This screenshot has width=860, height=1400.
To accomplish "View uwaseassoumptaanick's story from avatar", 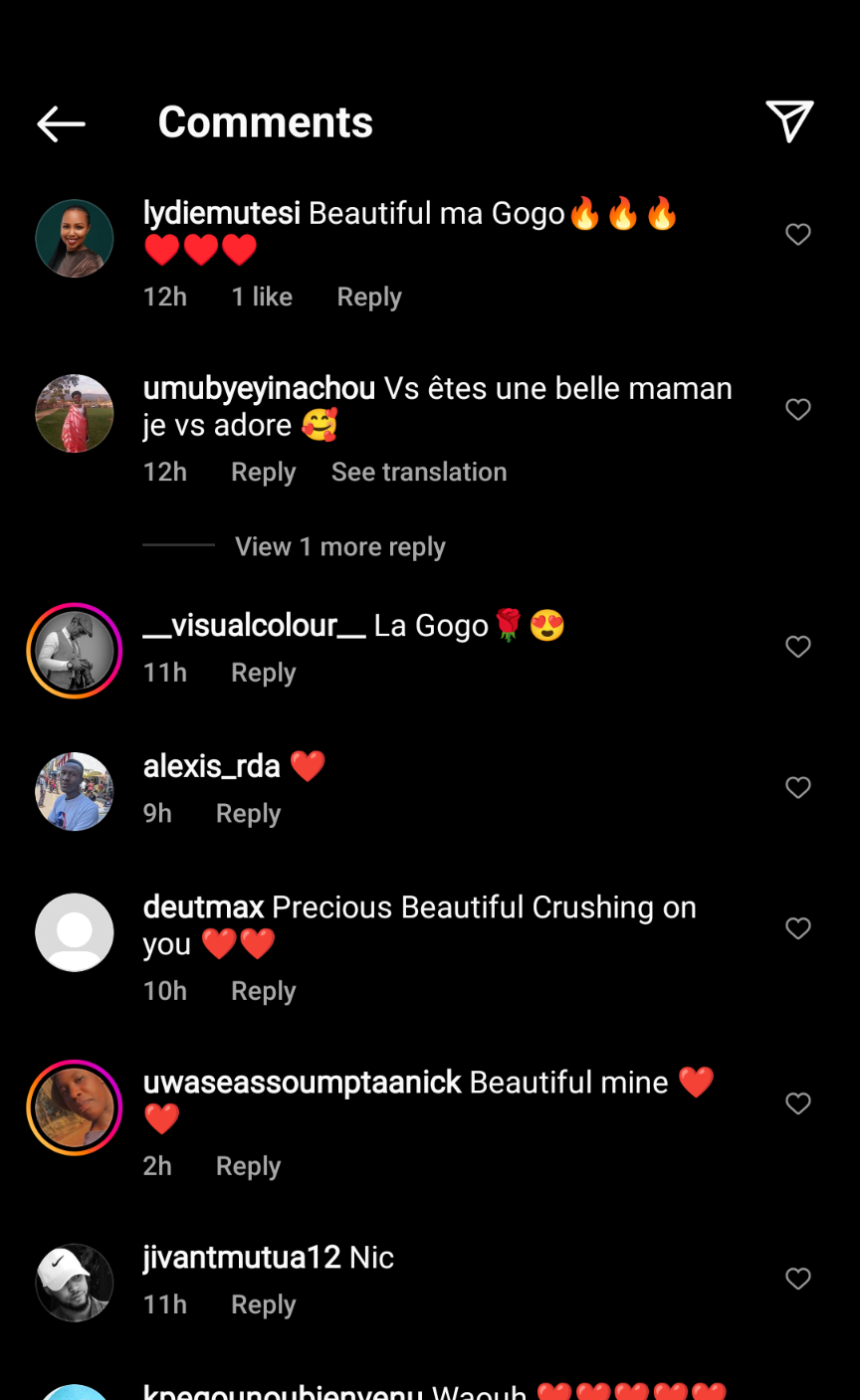I will pyautogui.click(x=75, y=1107).
